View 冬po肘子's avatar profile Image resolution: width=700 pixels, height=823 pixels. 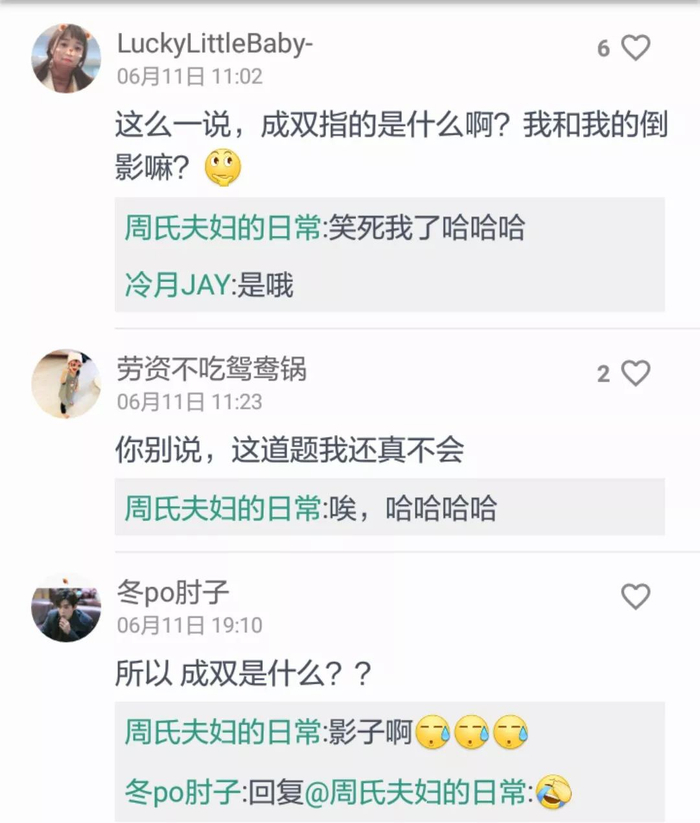[x=66, y=607]
